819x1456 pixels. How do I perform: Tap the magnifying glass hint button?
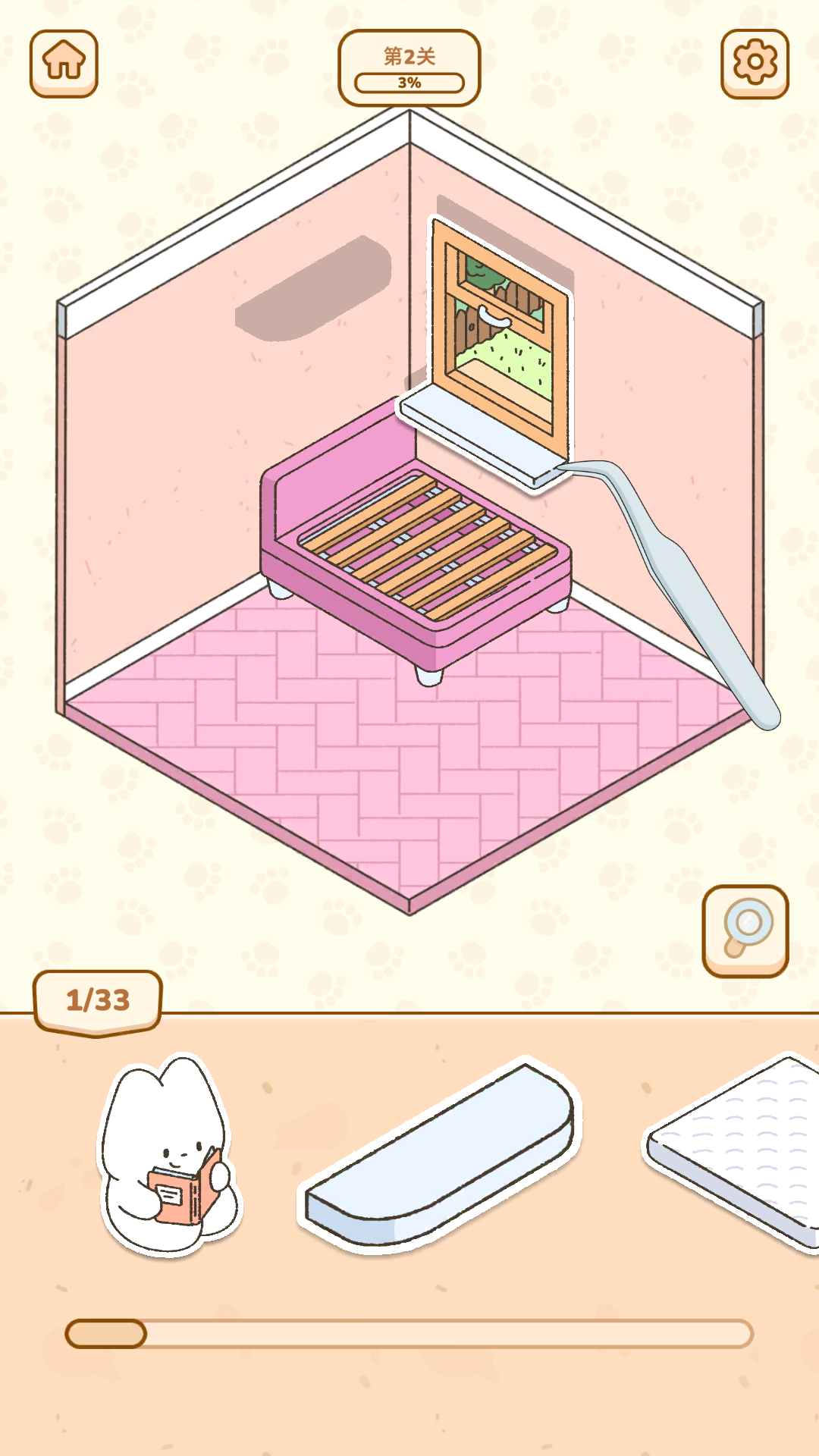(745, 931)
